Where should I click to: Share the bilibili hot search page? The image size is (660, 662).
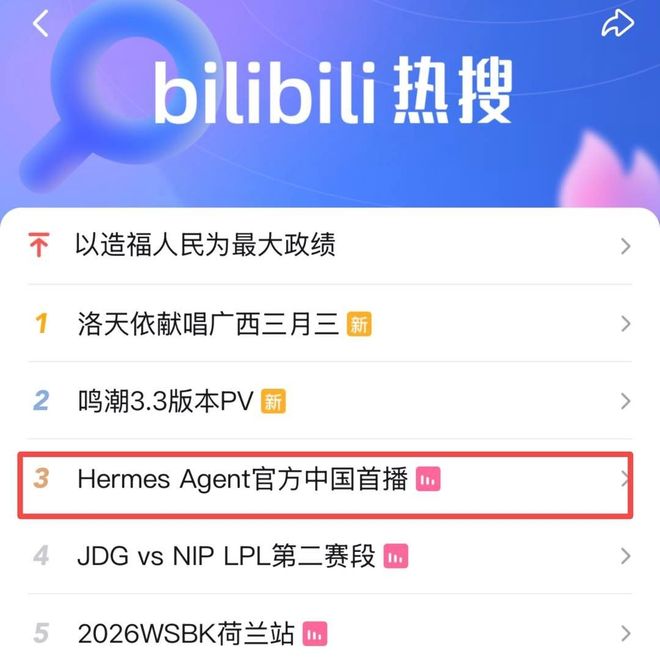(617, 24)
